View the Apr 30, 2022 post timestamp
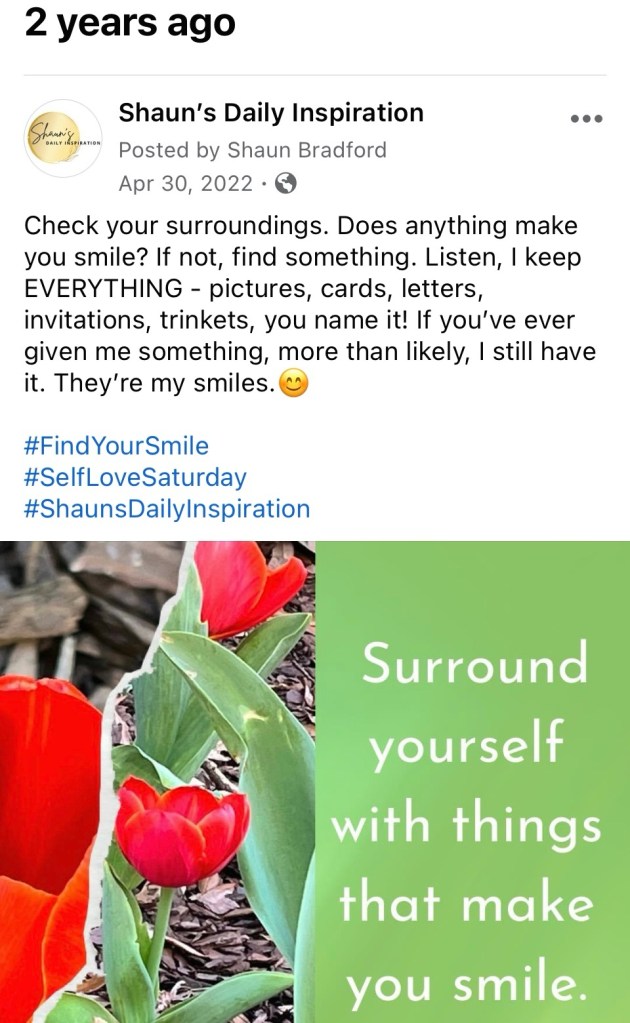The height and width of the screenshot is (1023, 630). (x=185, y=184)
